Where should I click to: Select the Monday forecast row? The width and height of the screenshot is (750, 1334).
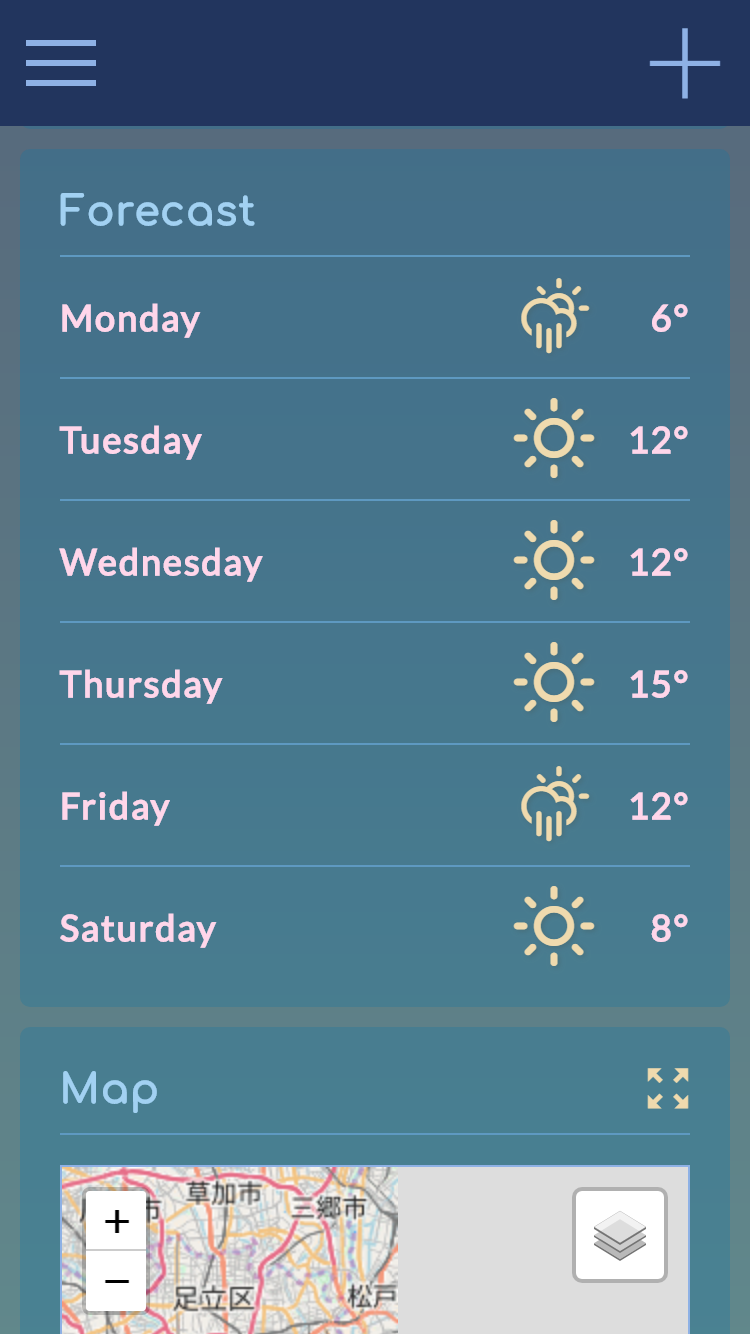pos(375,318)
